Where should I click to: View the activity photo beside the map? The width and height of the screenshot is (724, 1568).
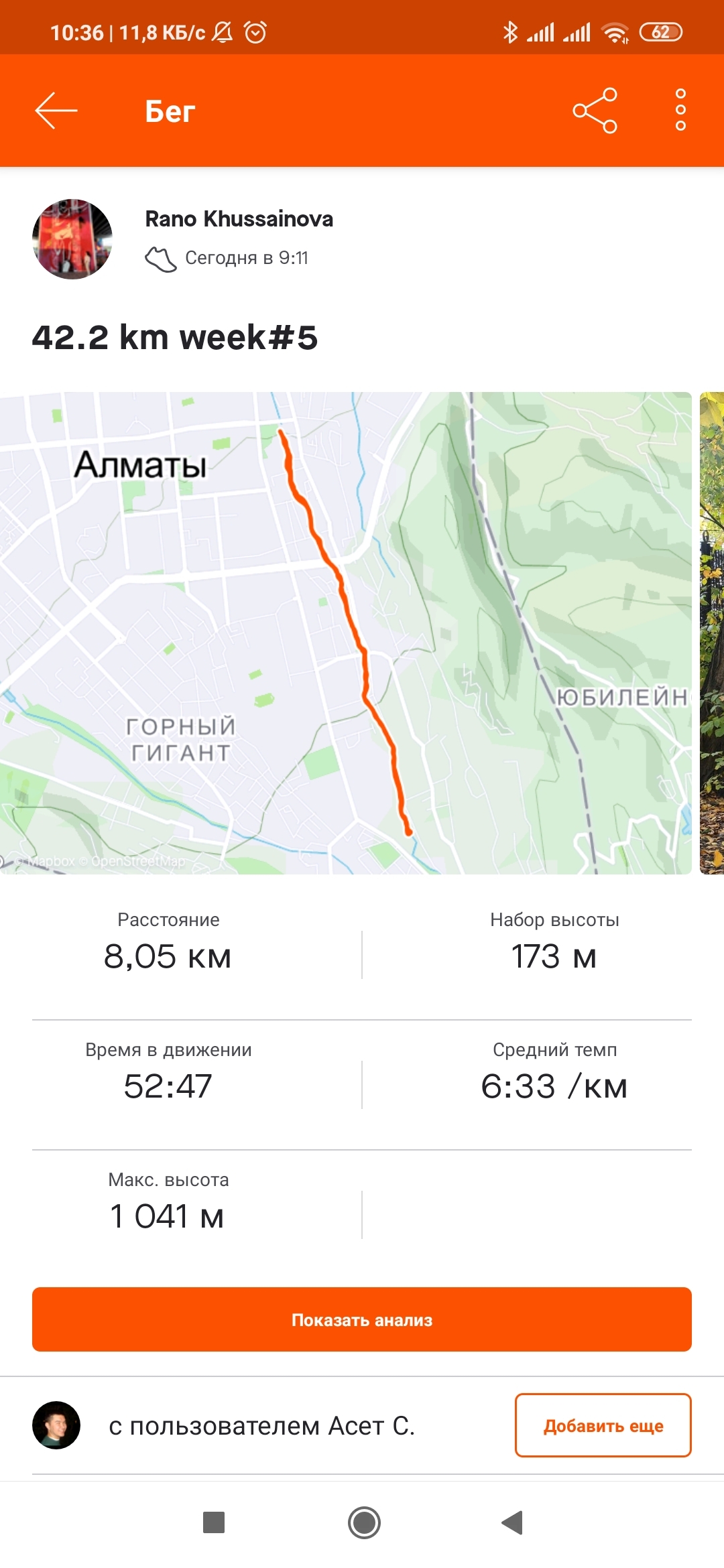pos(712,633)
